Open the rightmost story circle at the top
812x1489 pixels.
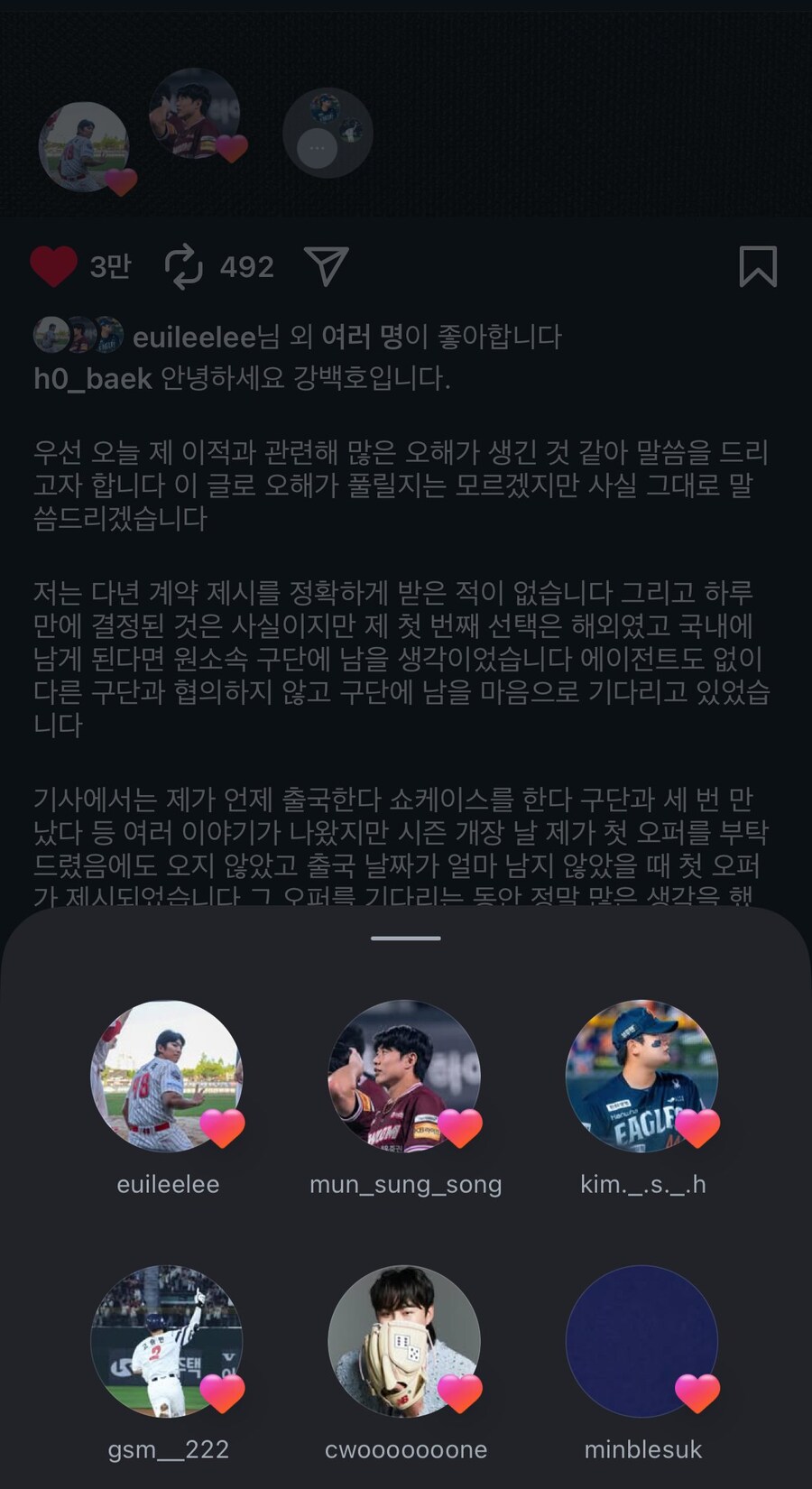[325, 132]
